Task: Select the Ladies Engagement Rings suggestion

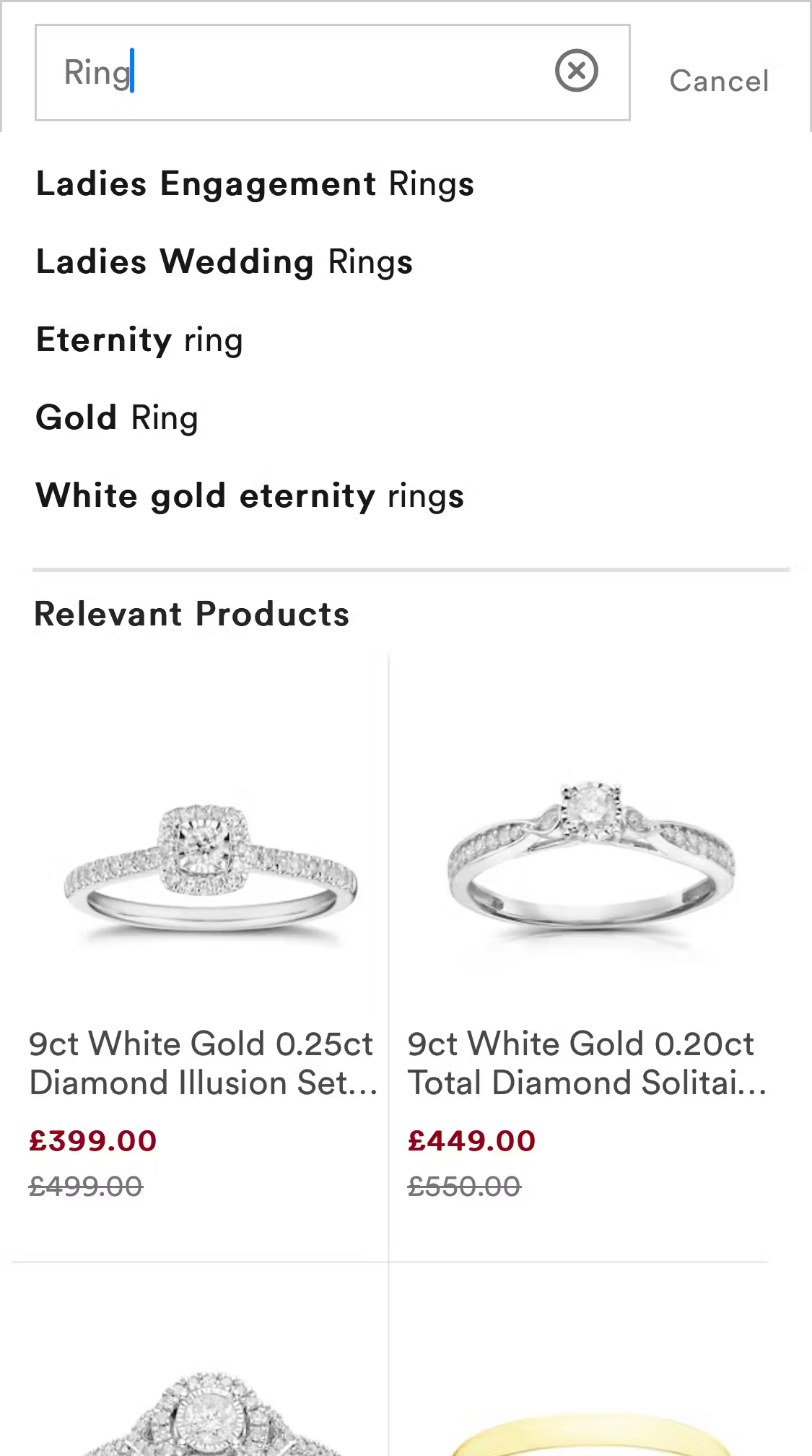Action: (x=255, y=183)
